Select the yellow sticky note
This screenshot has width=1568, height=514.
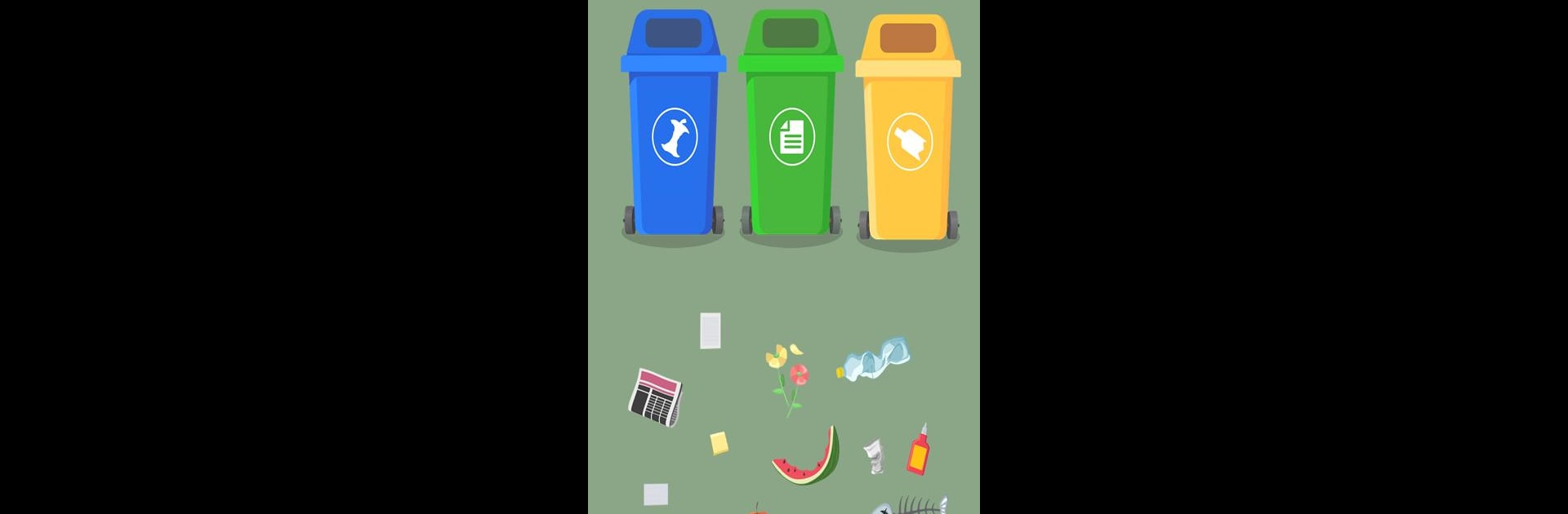tap(719, 443)
